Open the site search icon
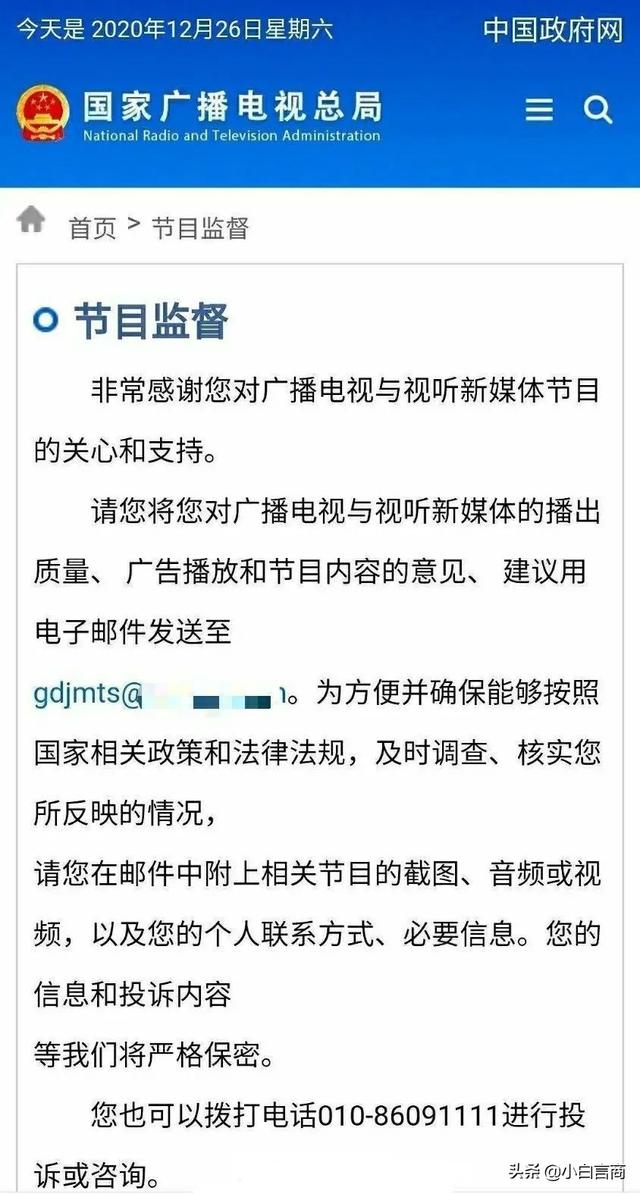 pos(598,110)
